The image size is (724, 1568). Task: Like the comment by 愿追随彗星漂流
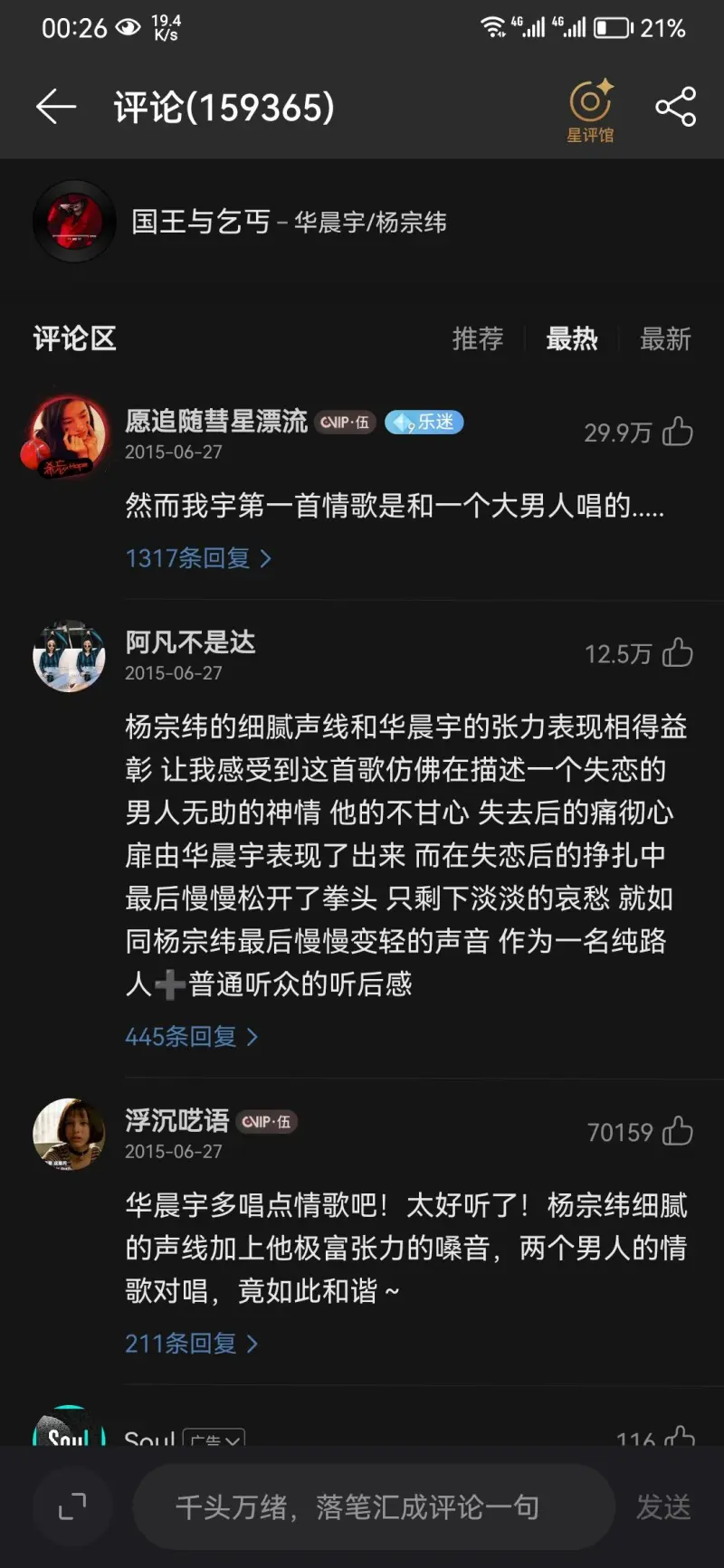point(677,432)
